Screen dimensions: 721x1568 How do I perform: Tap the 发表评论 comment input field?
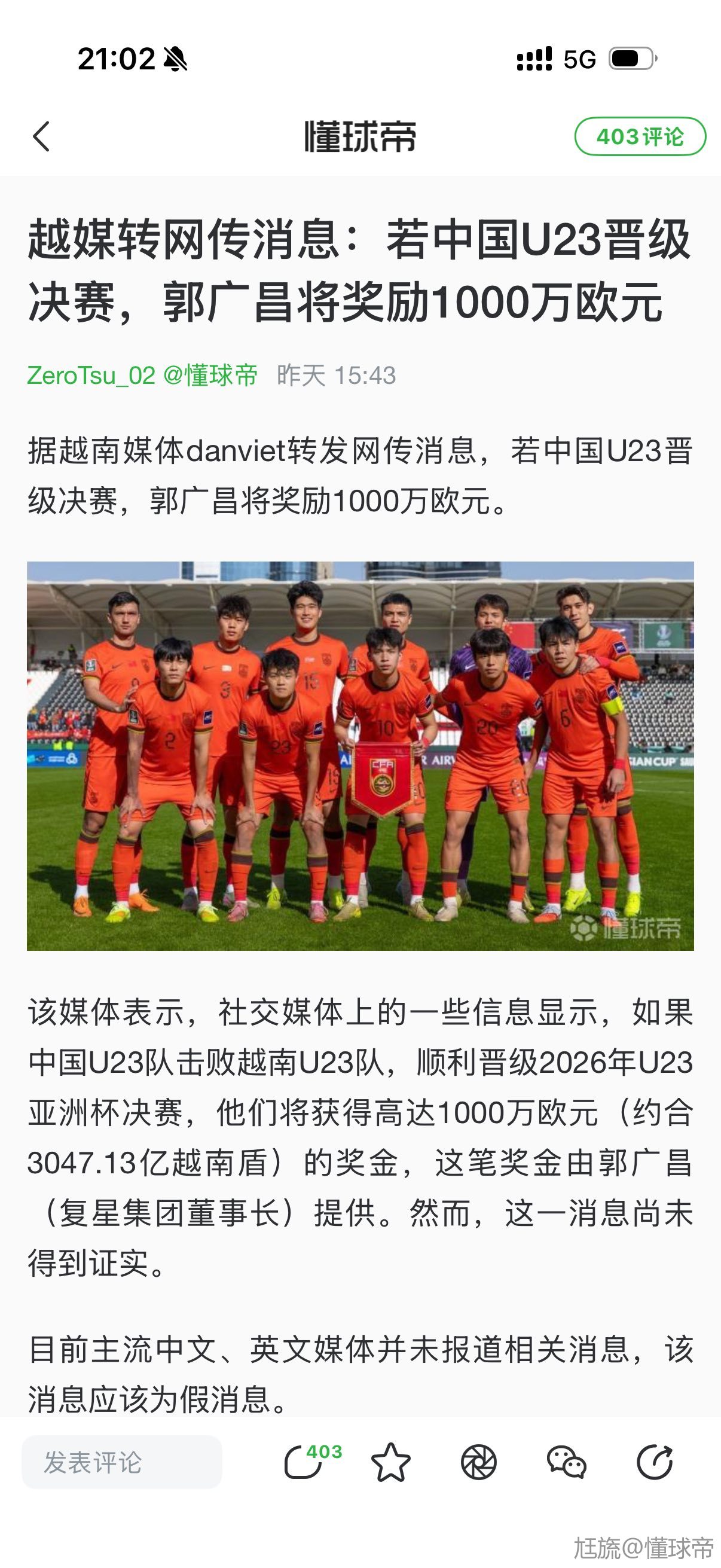tap(122, 1462)
